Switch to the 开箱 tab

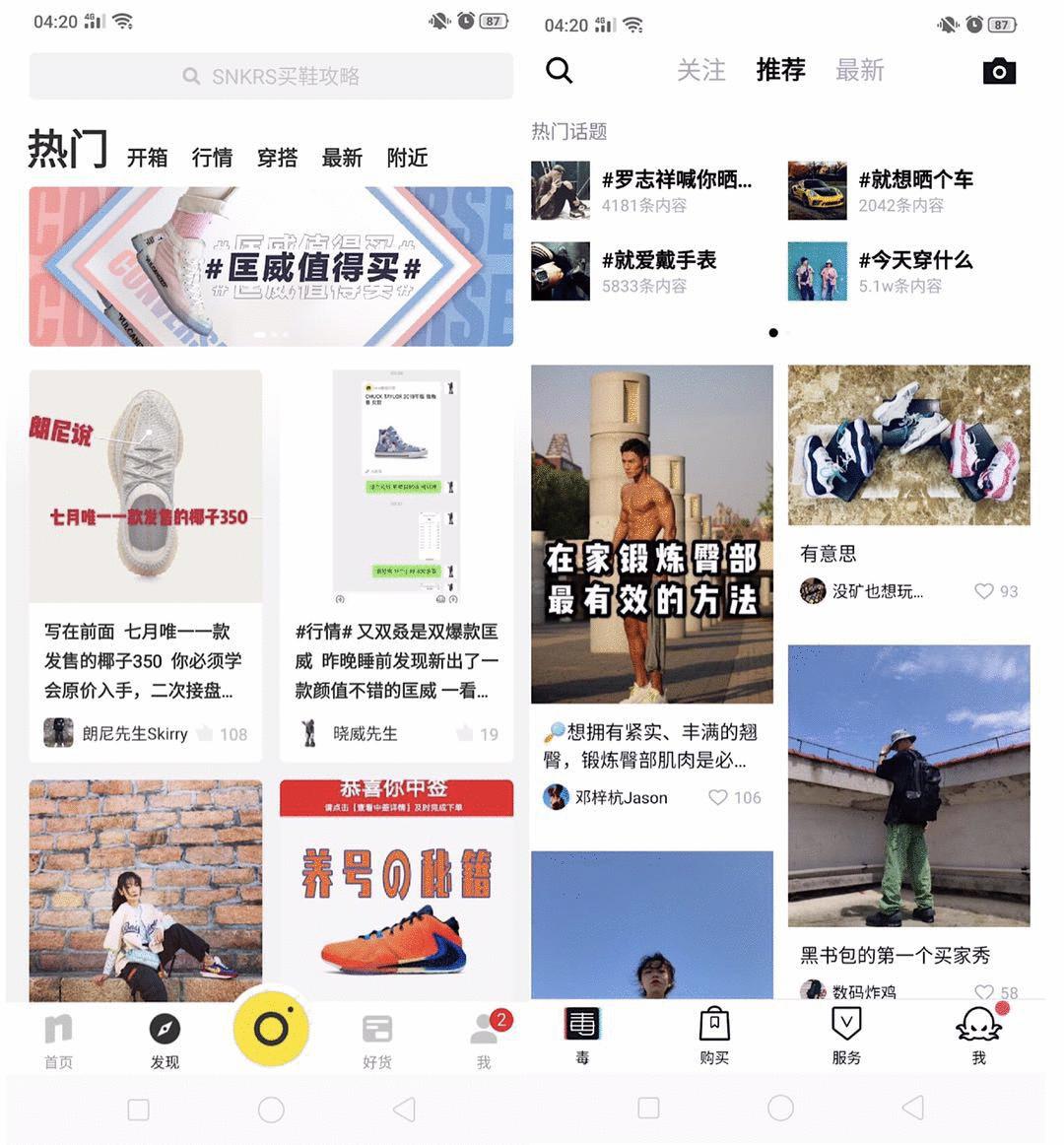(147, 157)
